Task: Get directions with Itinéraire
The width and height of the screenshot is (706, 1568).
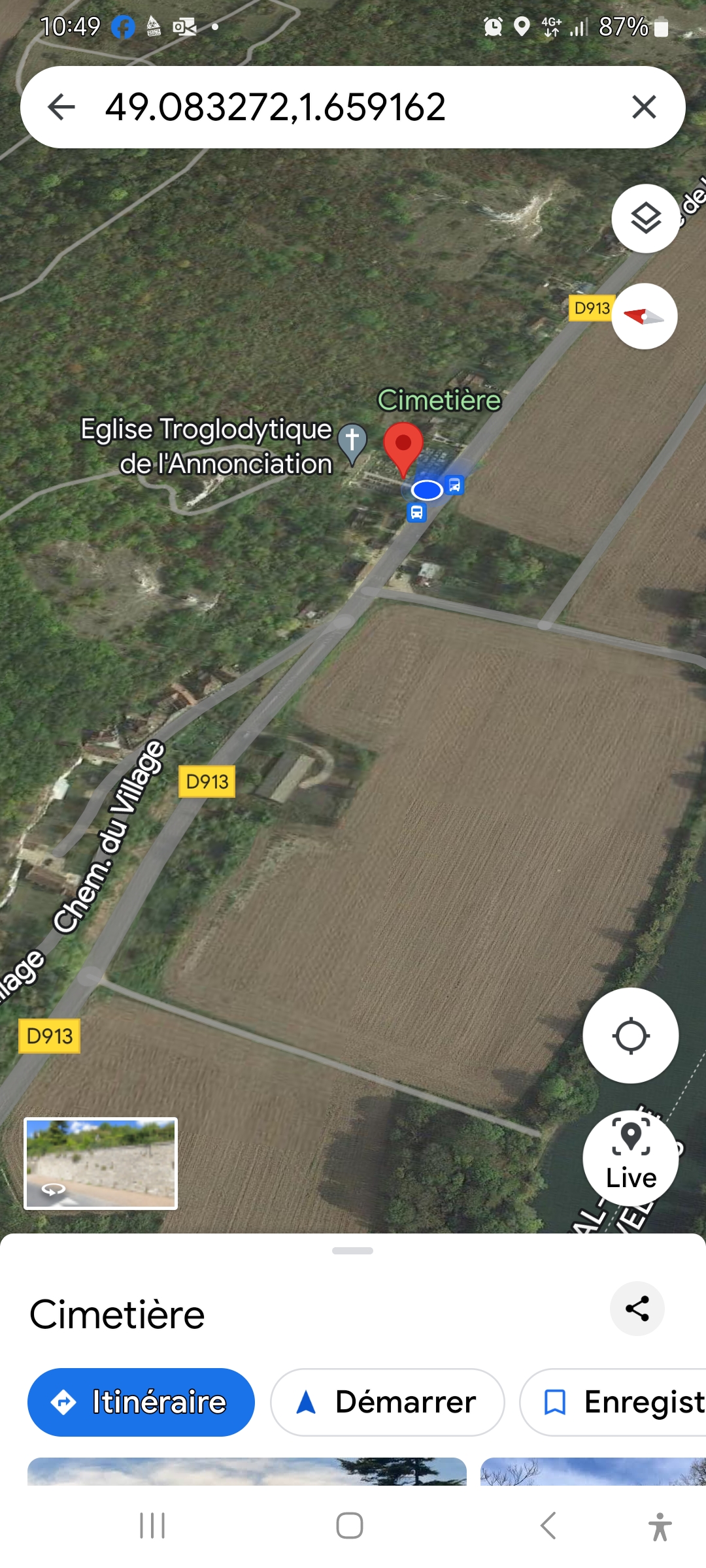Action: click(x=141, y=1402)
